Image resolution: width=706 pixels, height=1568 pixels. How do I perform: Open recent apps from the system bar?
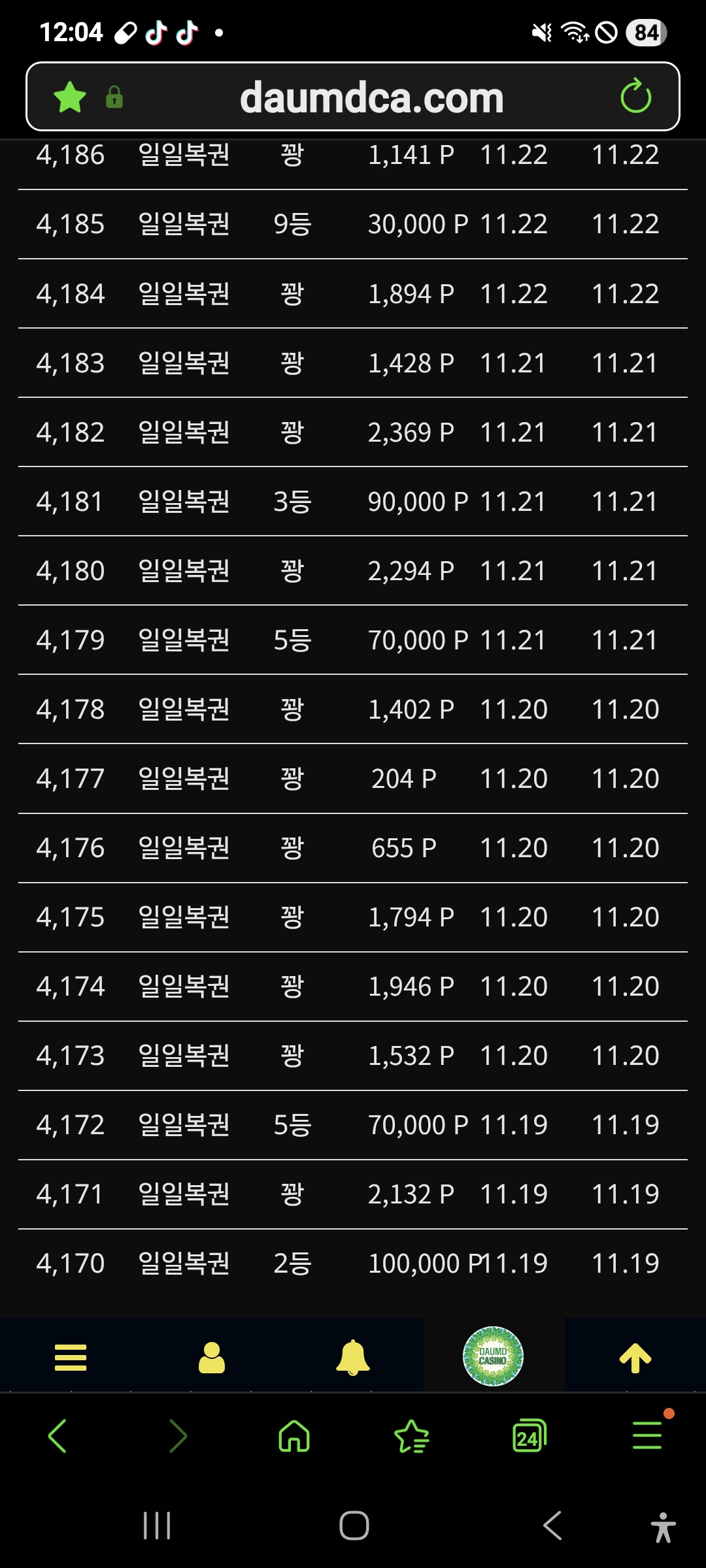coord(157,1526)
